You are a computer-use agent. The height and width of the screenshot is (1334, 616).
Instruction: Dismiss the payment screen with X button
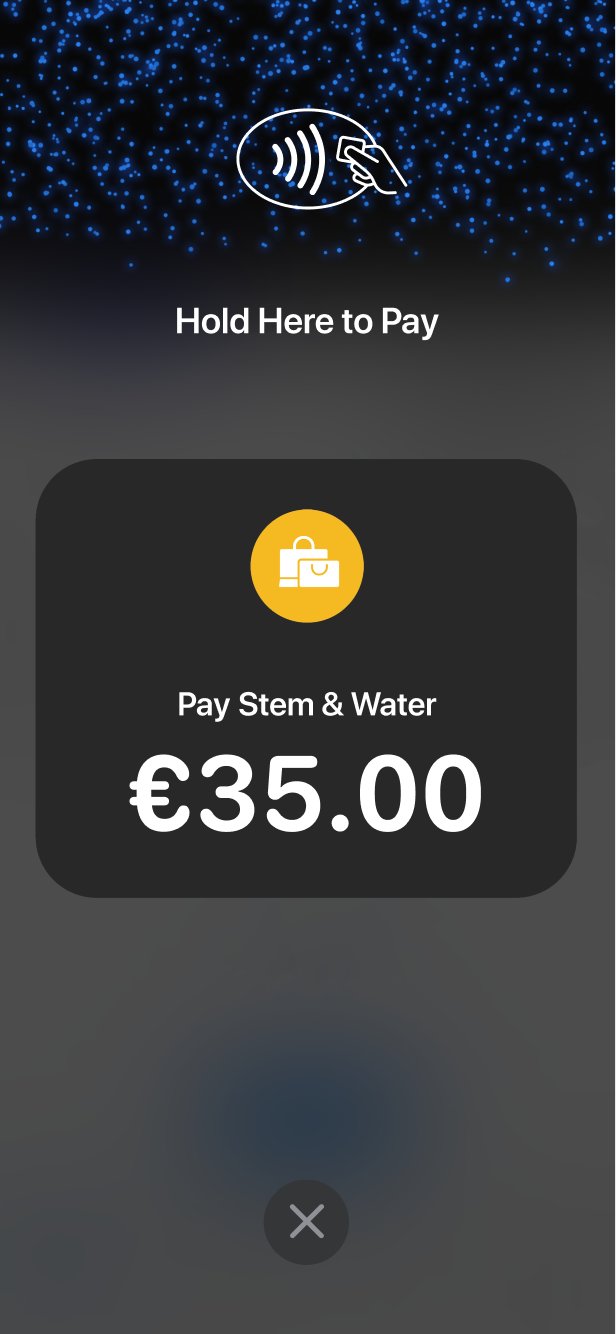coord(306,1222)
